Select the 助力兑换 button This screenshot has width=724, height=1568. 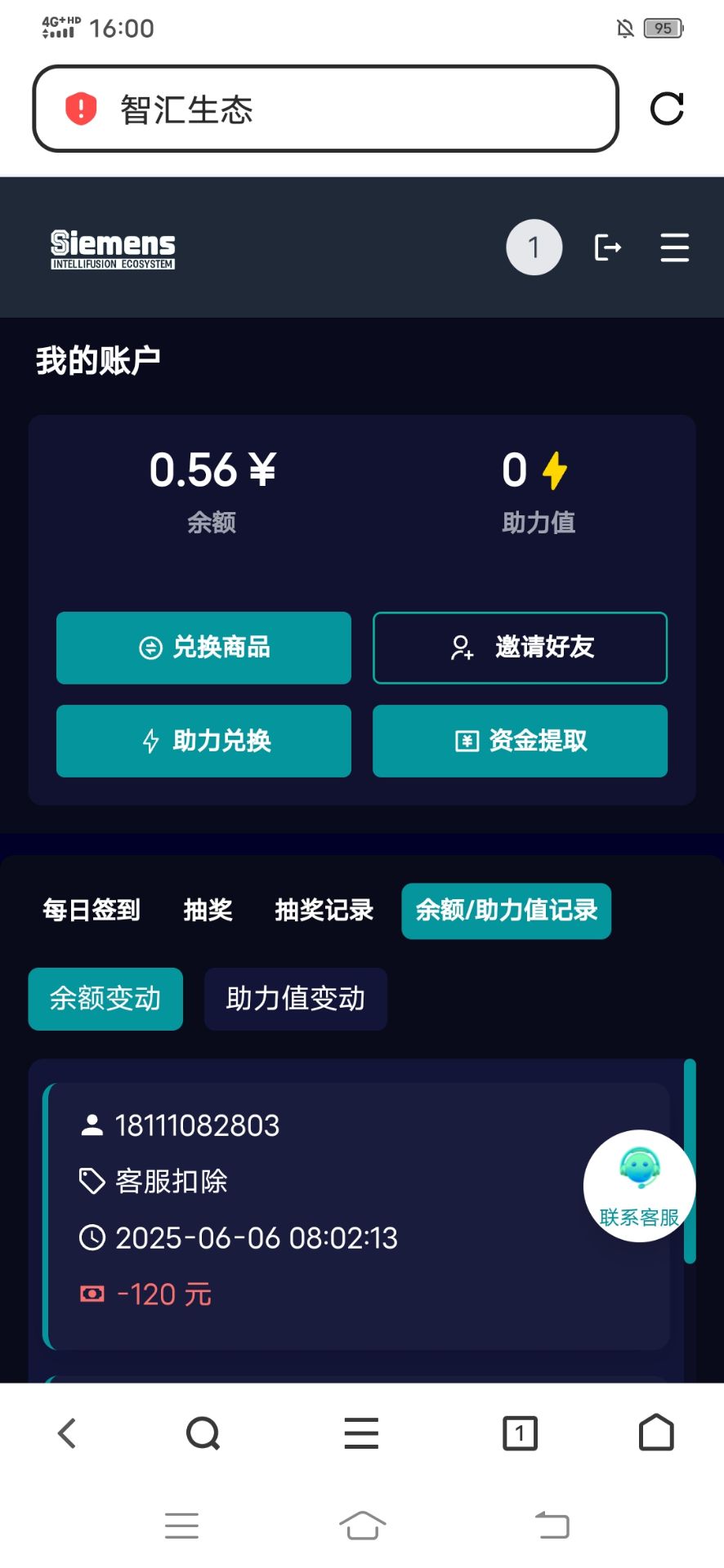(x=203, y=741)
